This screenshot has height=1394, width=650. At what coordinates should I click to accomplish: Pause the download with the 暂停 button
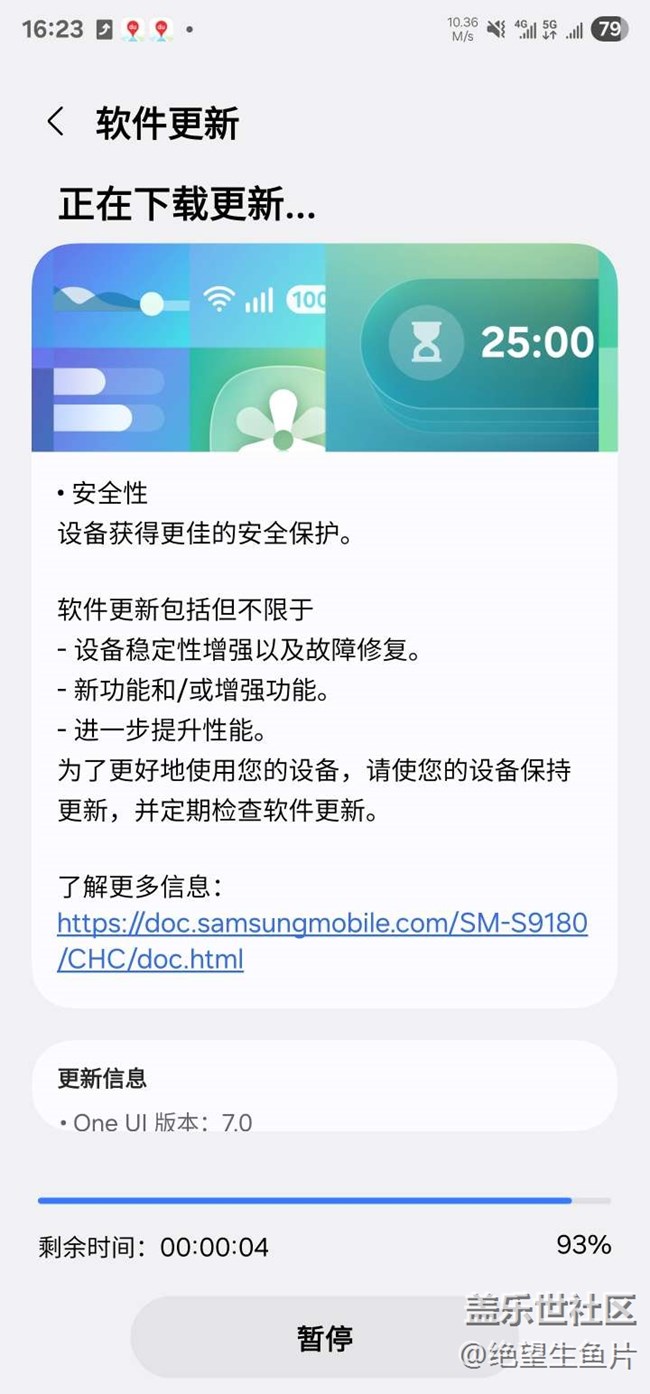pos(325,1338)
